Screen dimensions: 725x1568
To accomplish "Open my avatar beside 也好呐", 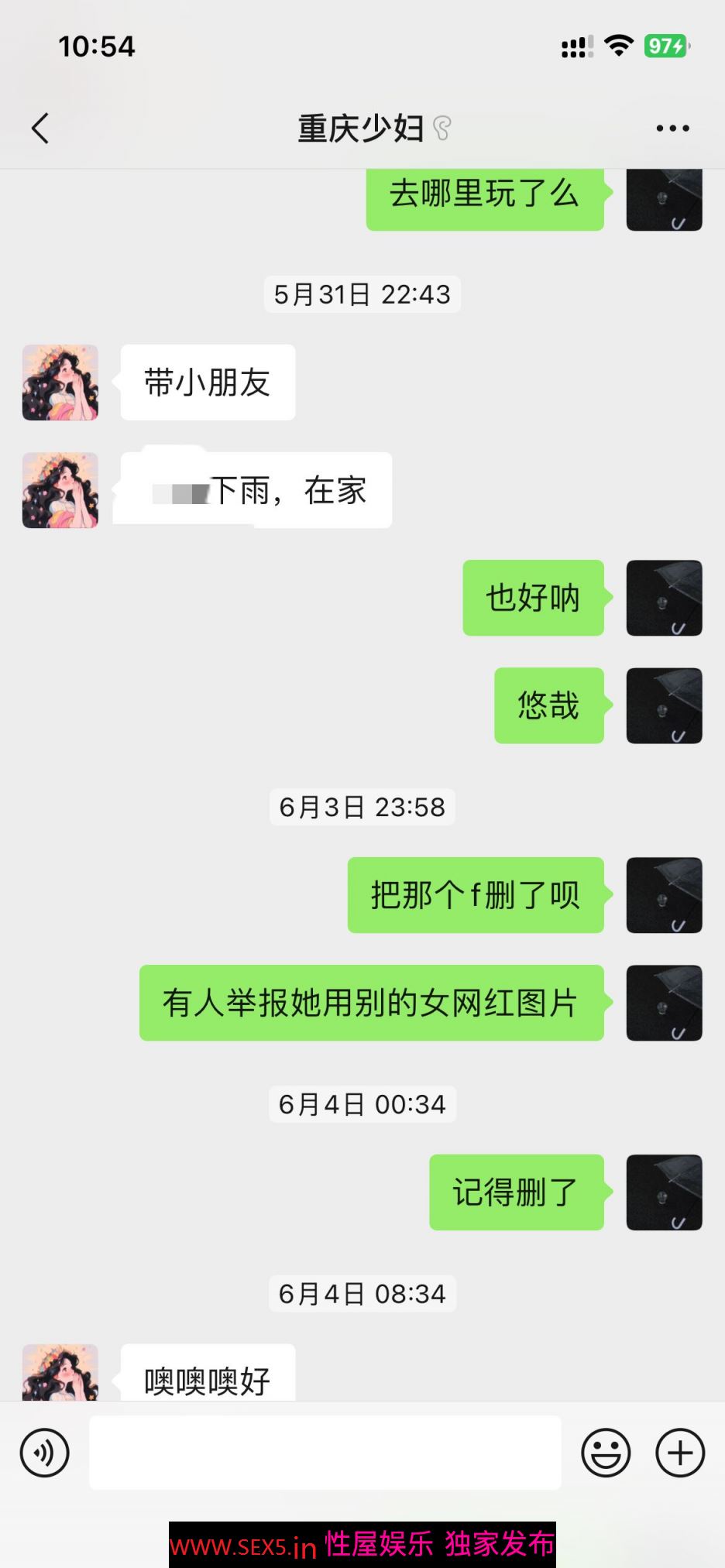I will coord(664,598).
